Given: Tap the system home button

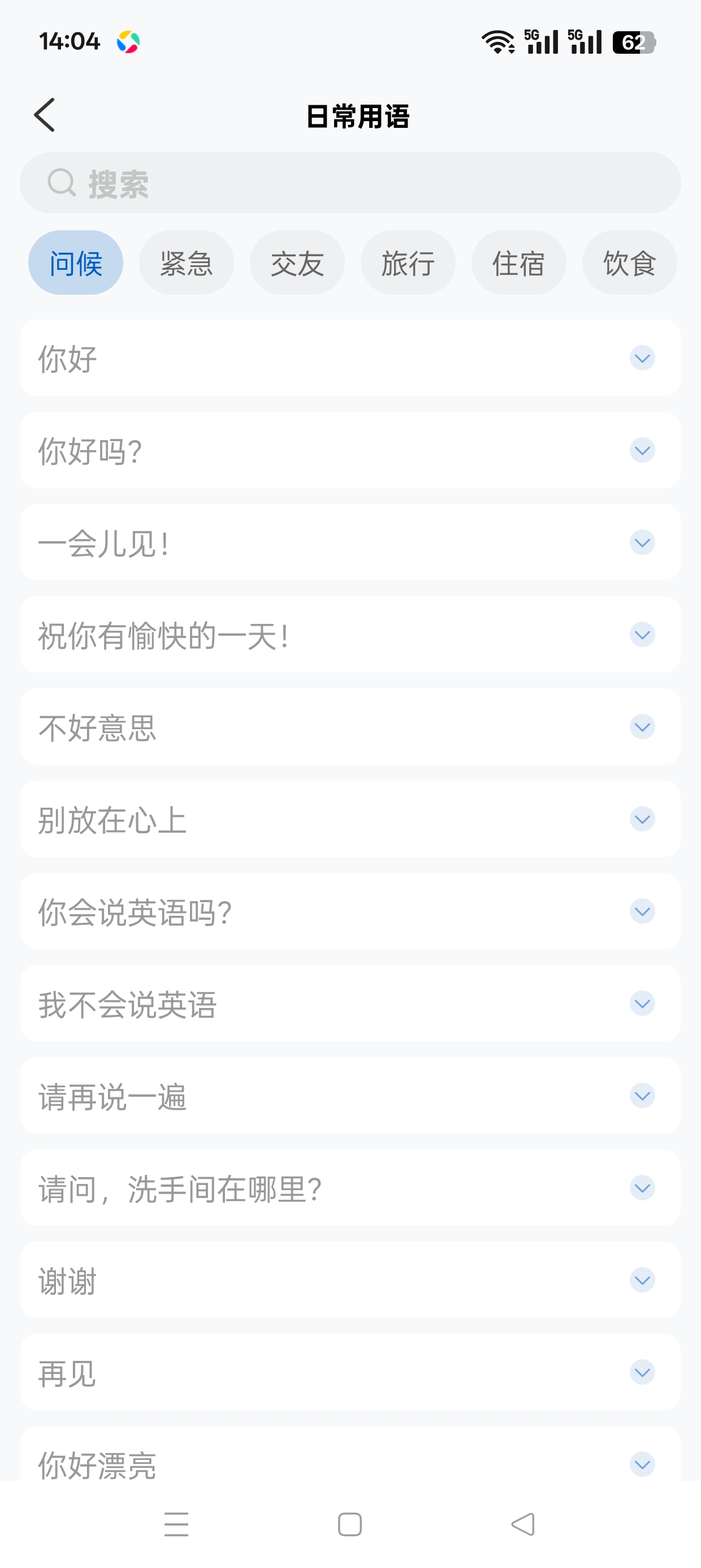Looking at the screenshot, I should pos(350,1524).
